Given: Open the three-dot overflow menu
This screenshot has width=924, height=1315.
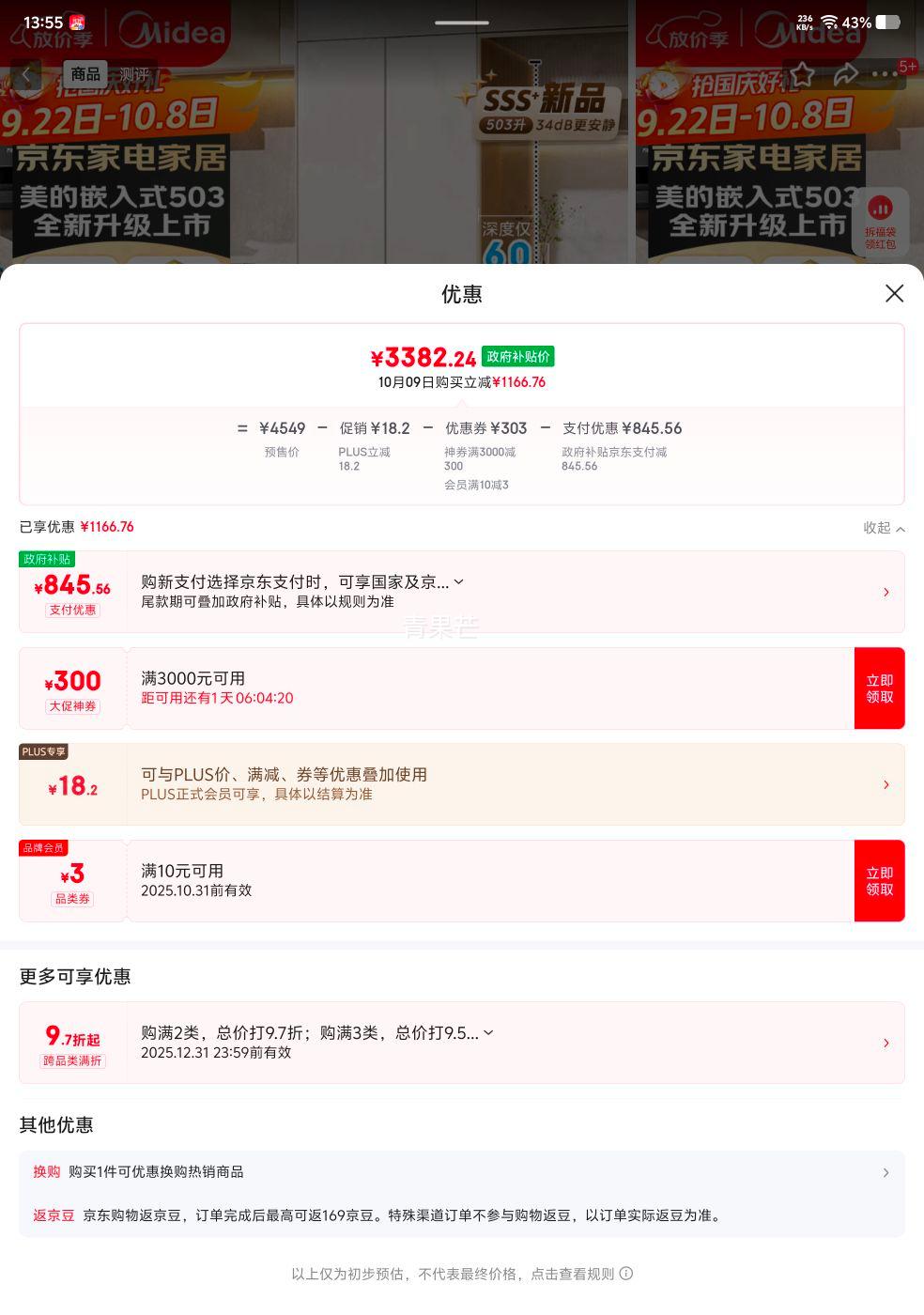Looking at the screenshot, I should [x=885, y=74].
